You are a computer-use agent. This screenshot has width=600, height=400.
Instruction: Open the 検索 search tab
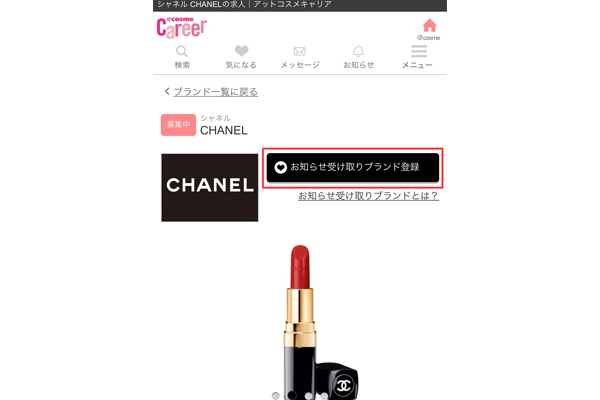[x=182, y=57]
